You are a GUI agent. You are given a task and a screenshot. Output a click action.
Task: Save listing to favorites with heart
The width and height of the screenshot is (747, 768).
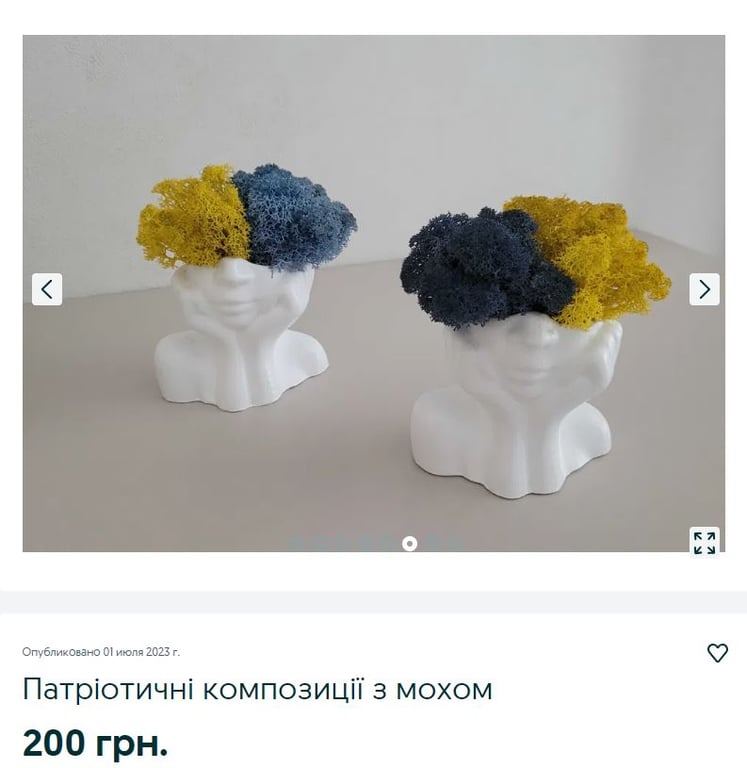(717, 653)
